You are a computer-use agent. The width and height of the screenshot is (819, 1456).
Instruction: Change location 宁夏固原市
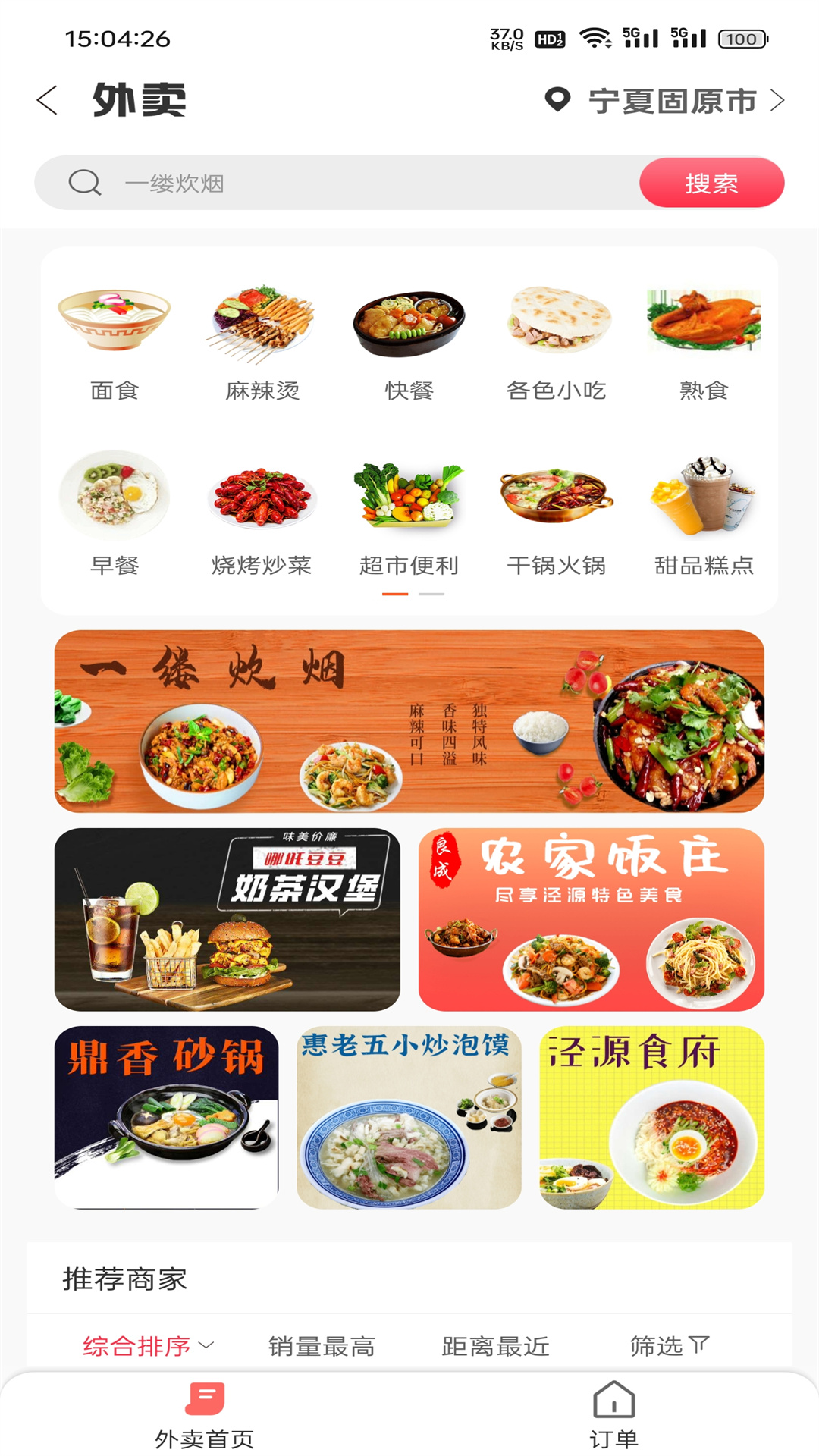point(664,100)
